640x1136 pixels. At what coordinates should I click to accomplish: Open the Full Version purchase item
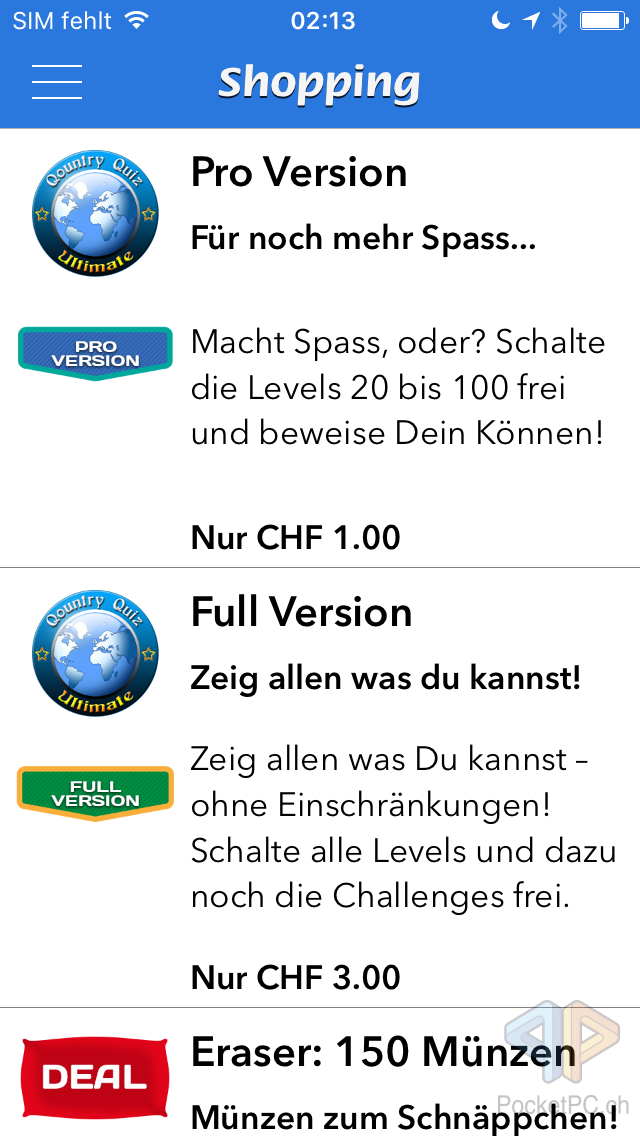click(x=320, y=788)
